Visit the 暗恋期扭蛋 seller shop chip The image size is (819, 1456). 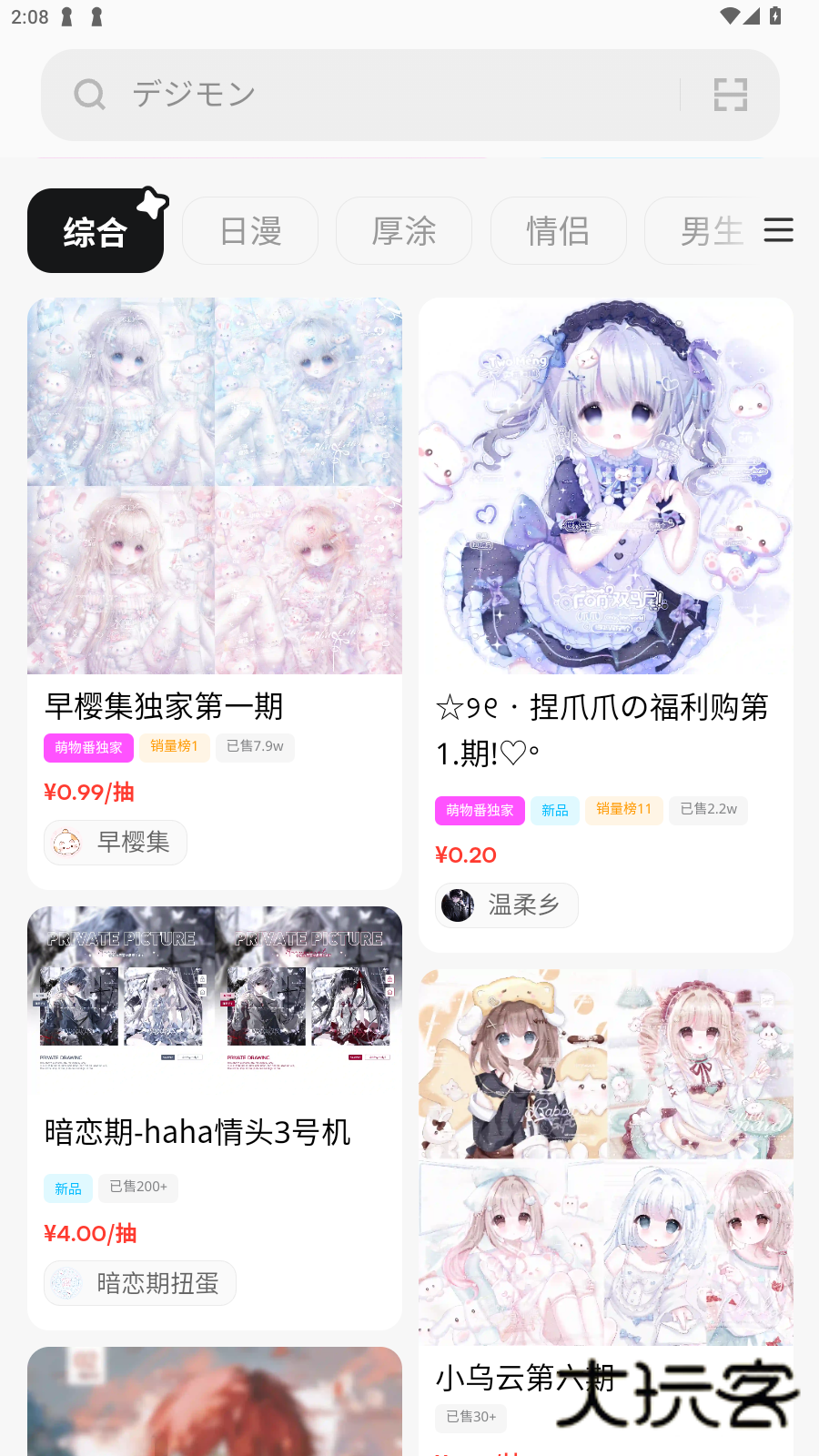point(140,1283)
